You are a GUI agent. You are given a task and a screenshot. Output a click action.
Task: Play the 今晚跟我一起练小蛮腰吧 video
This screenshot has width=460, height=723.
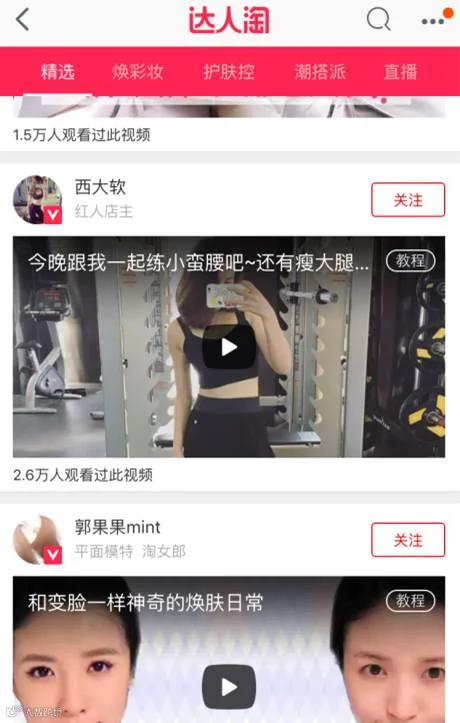(x=229, y=347)
